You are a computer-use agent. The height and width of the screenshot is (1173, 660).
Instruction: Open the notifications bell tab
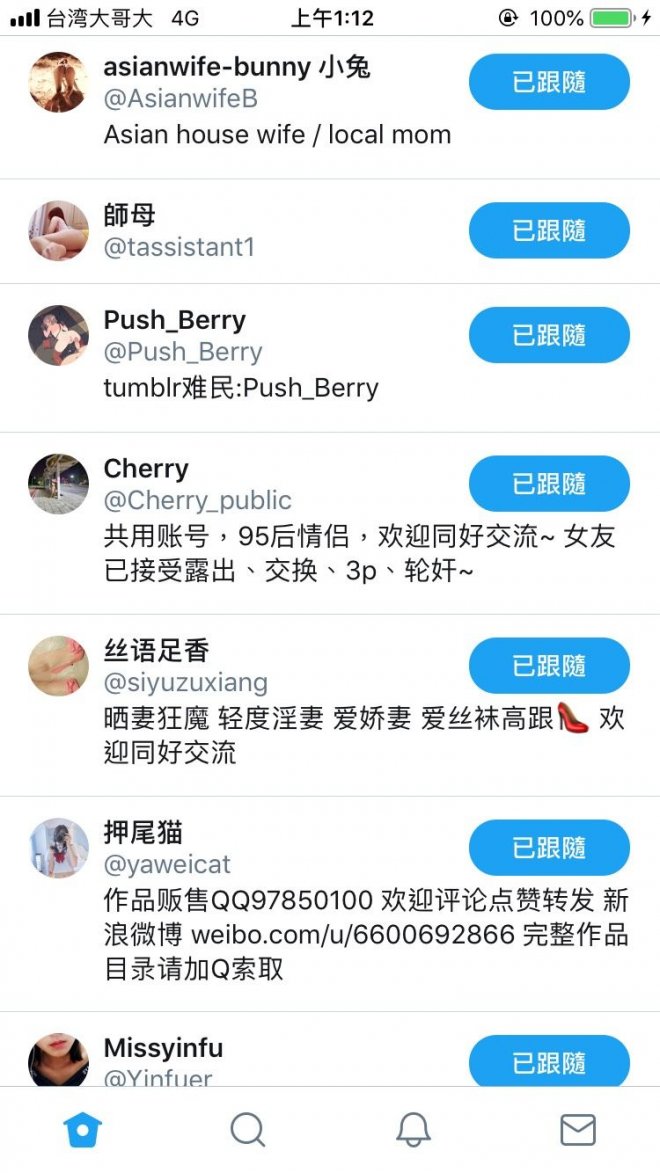pos(412,1130)
